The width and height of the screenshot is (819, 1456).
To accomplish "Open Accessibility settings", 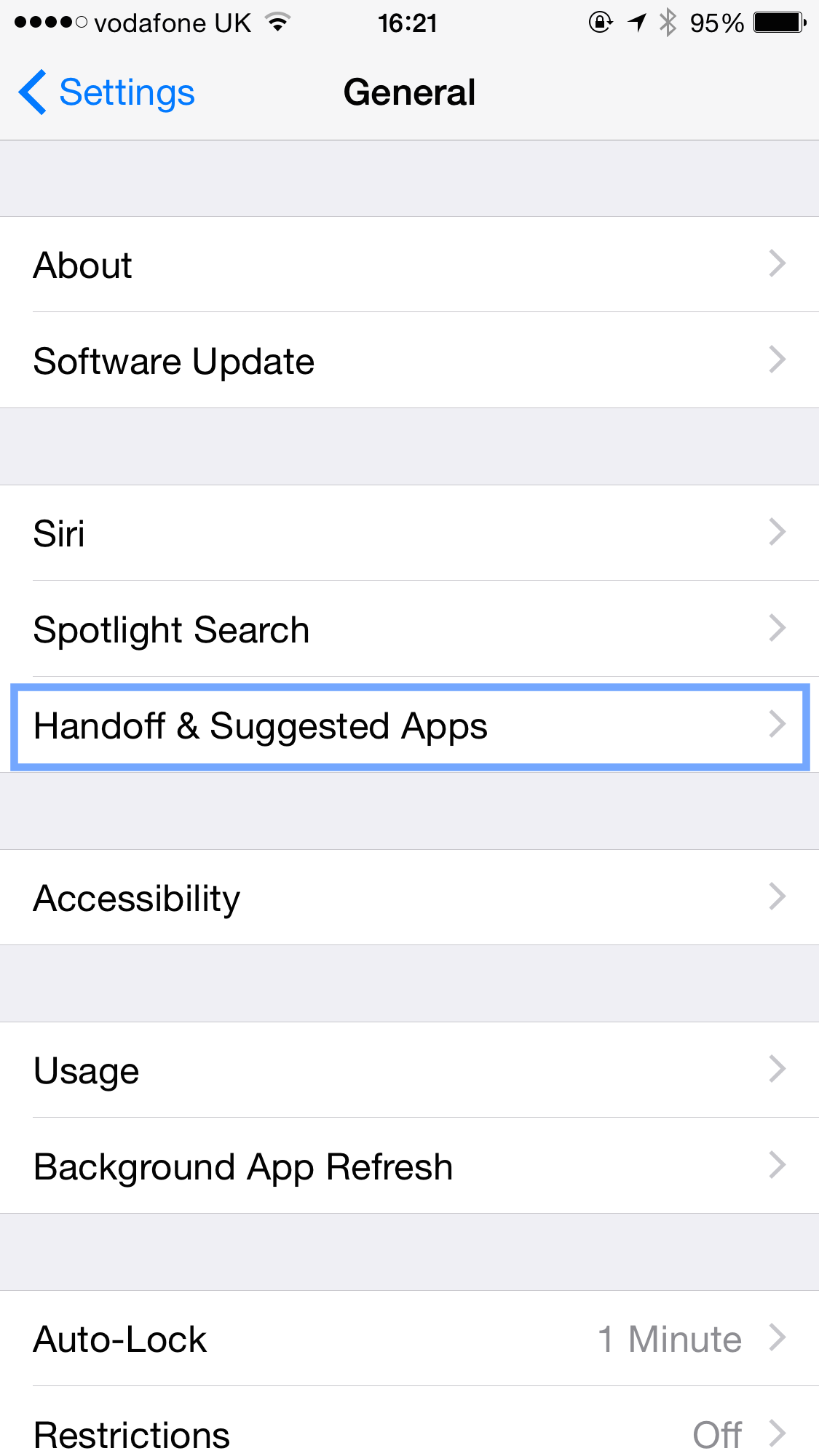I will click(409, 897).
